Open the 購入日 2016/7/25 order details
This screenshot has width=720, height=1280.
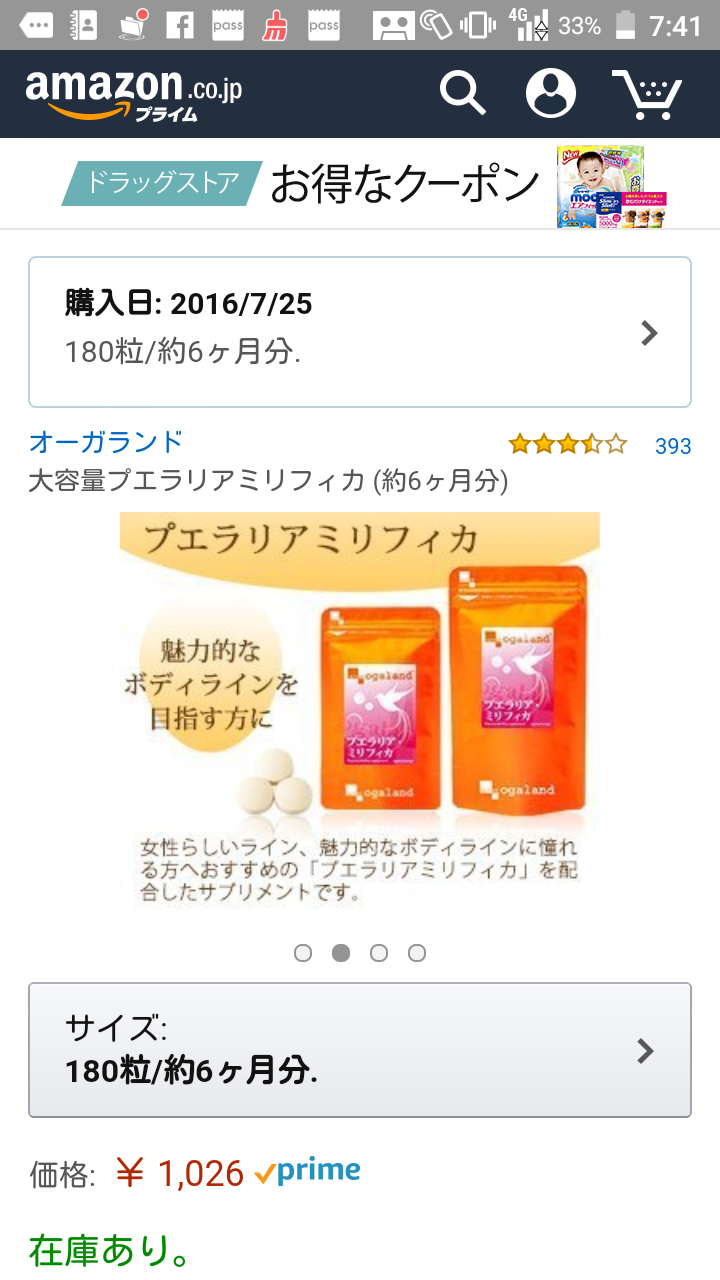(360, 332)
